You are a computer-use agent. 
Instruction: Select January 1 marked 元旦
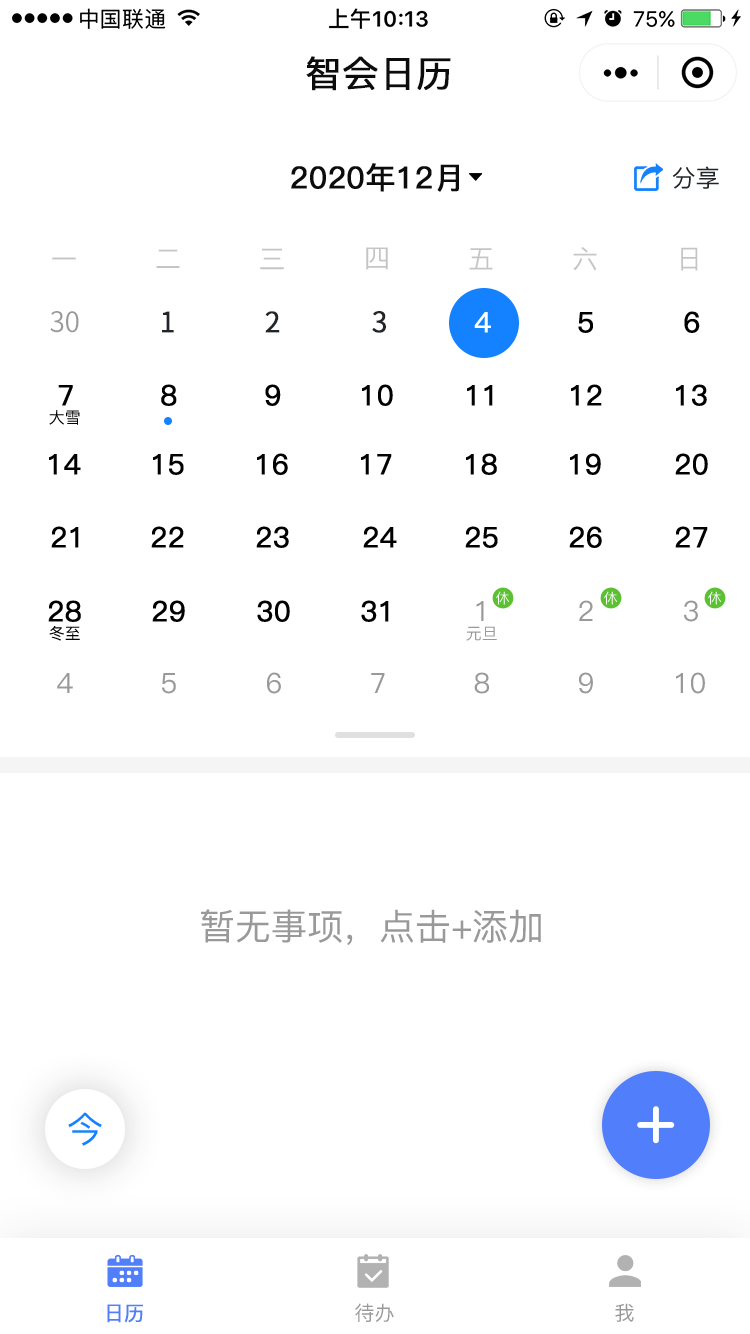click(481, 615)
